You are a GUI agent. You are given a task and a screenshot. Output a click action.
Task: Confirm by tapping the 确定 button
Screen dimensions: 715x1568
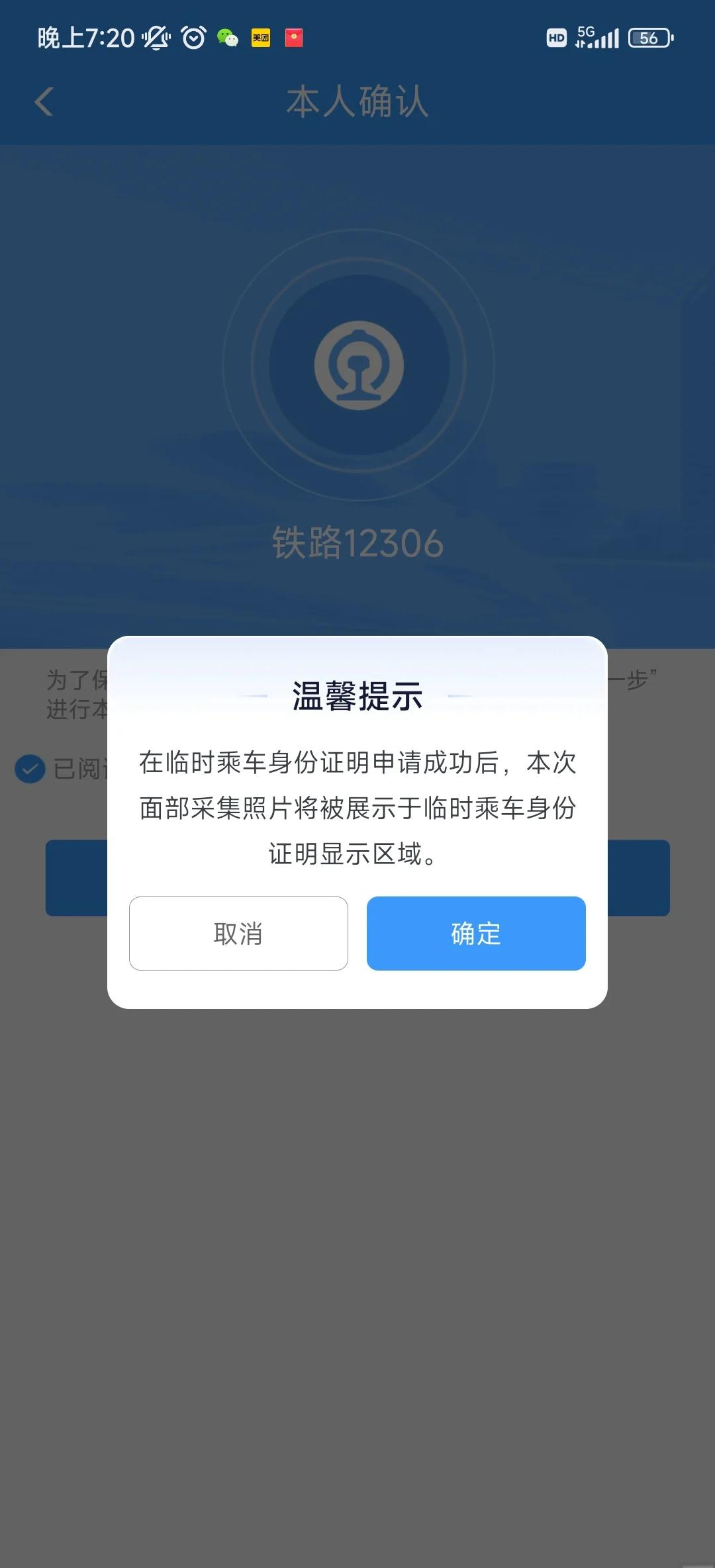[x=476, y=934]
